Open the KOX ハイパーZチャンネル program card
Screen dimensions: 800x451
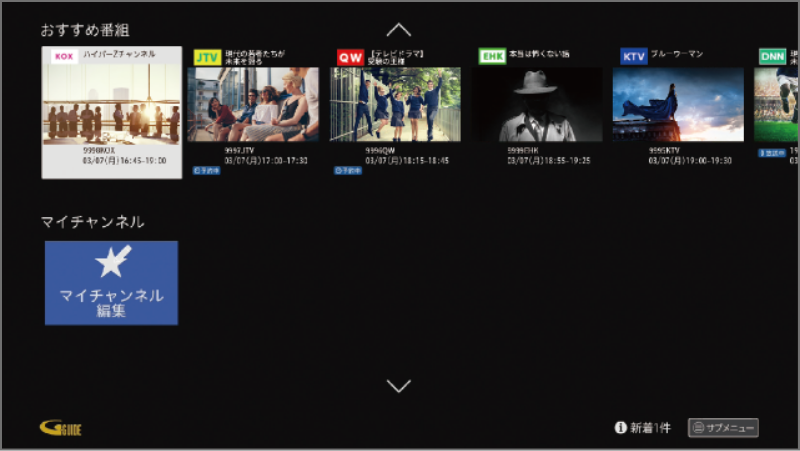[111, 112]
